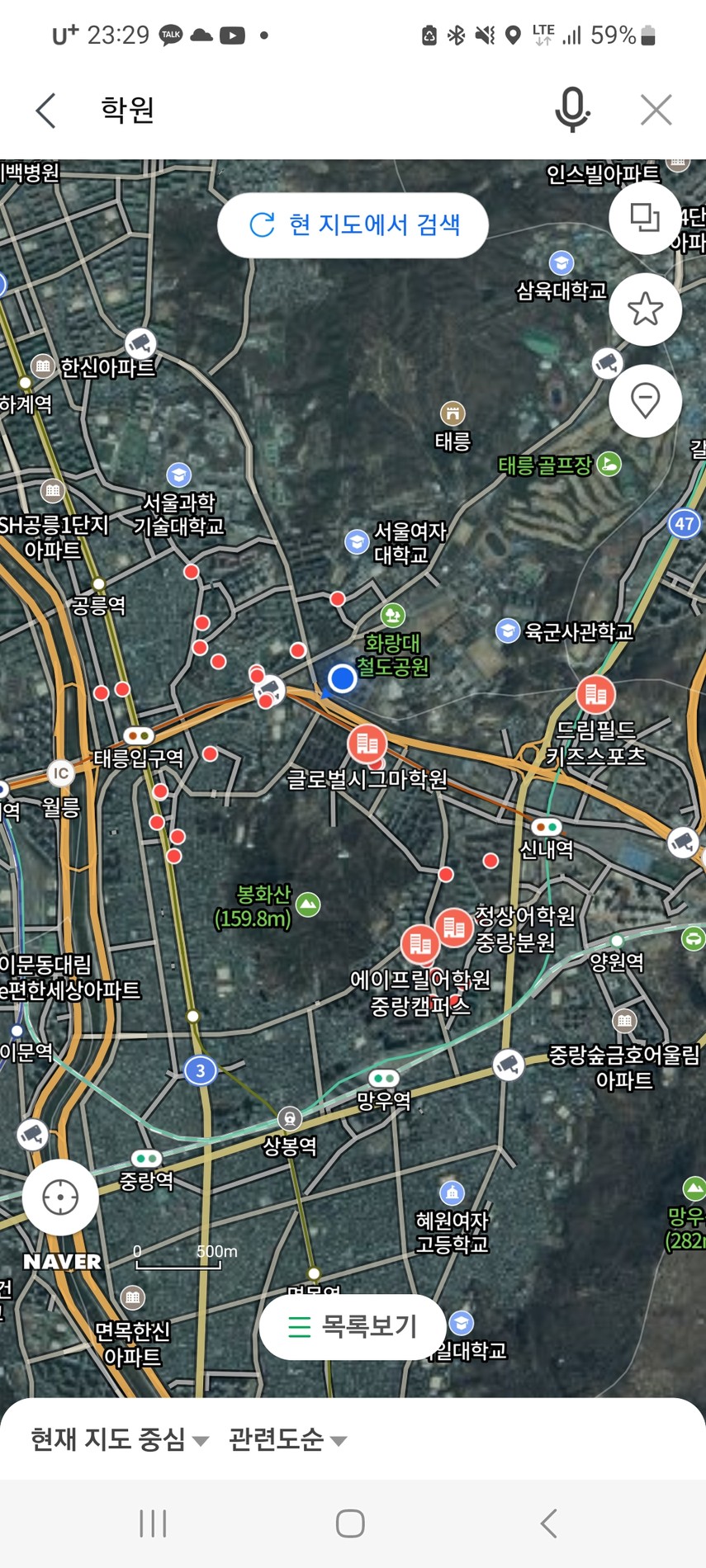
Task: Tap the 학원 search field
Action: pyautogui.click(x=314, y=110)
